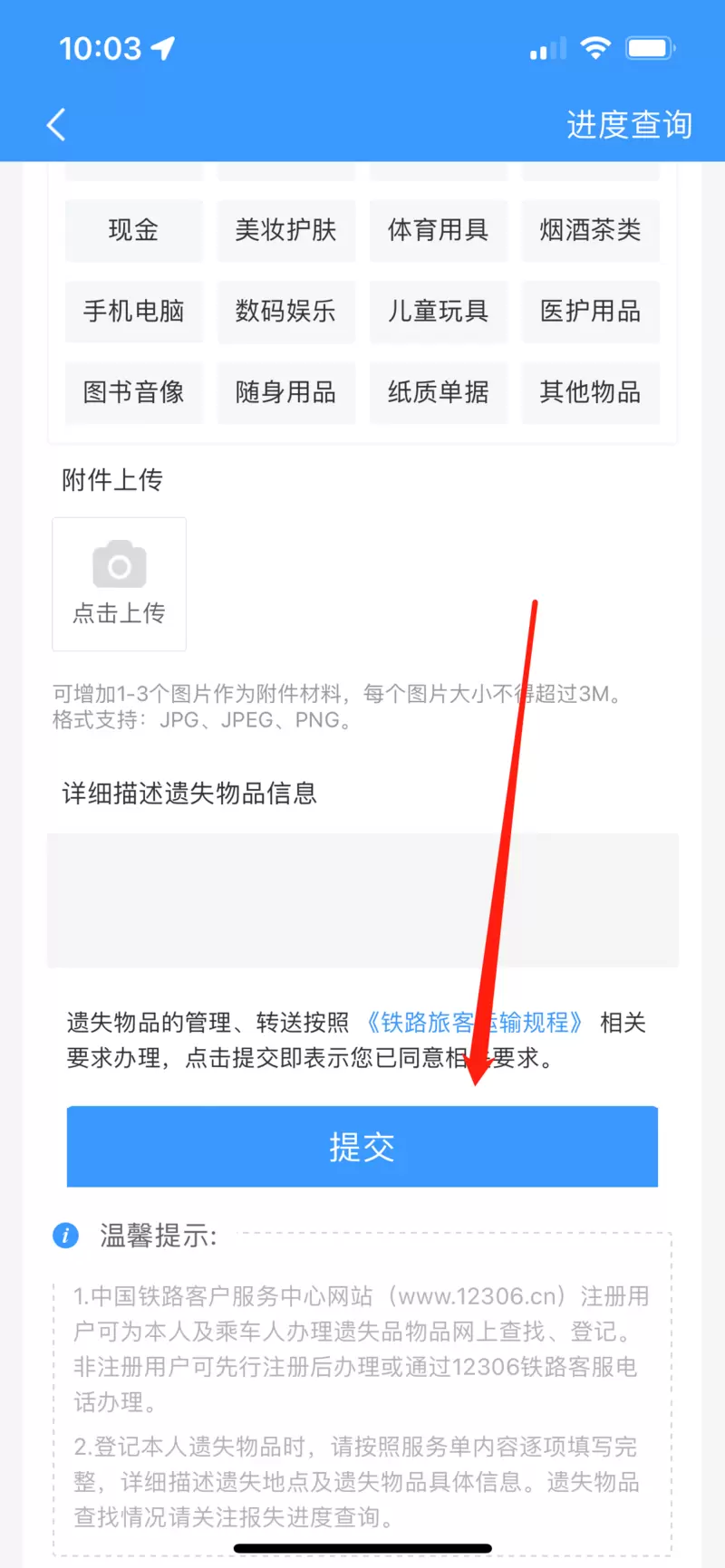Choose the 数码娱乐 category
This screenshot has width=725, height=1568.
[285, 312]
